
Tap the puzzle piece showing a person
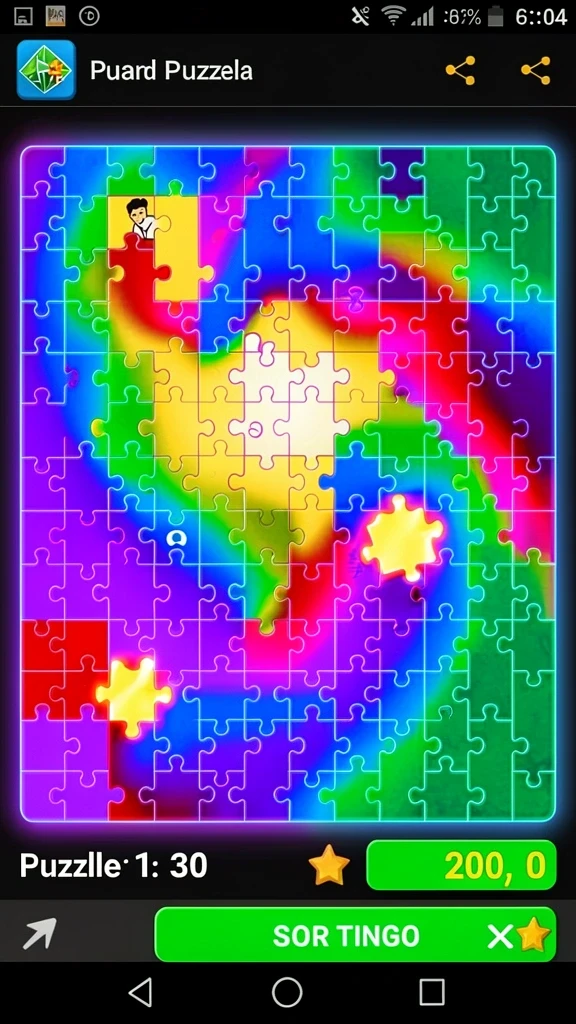(x=138, y=220)
